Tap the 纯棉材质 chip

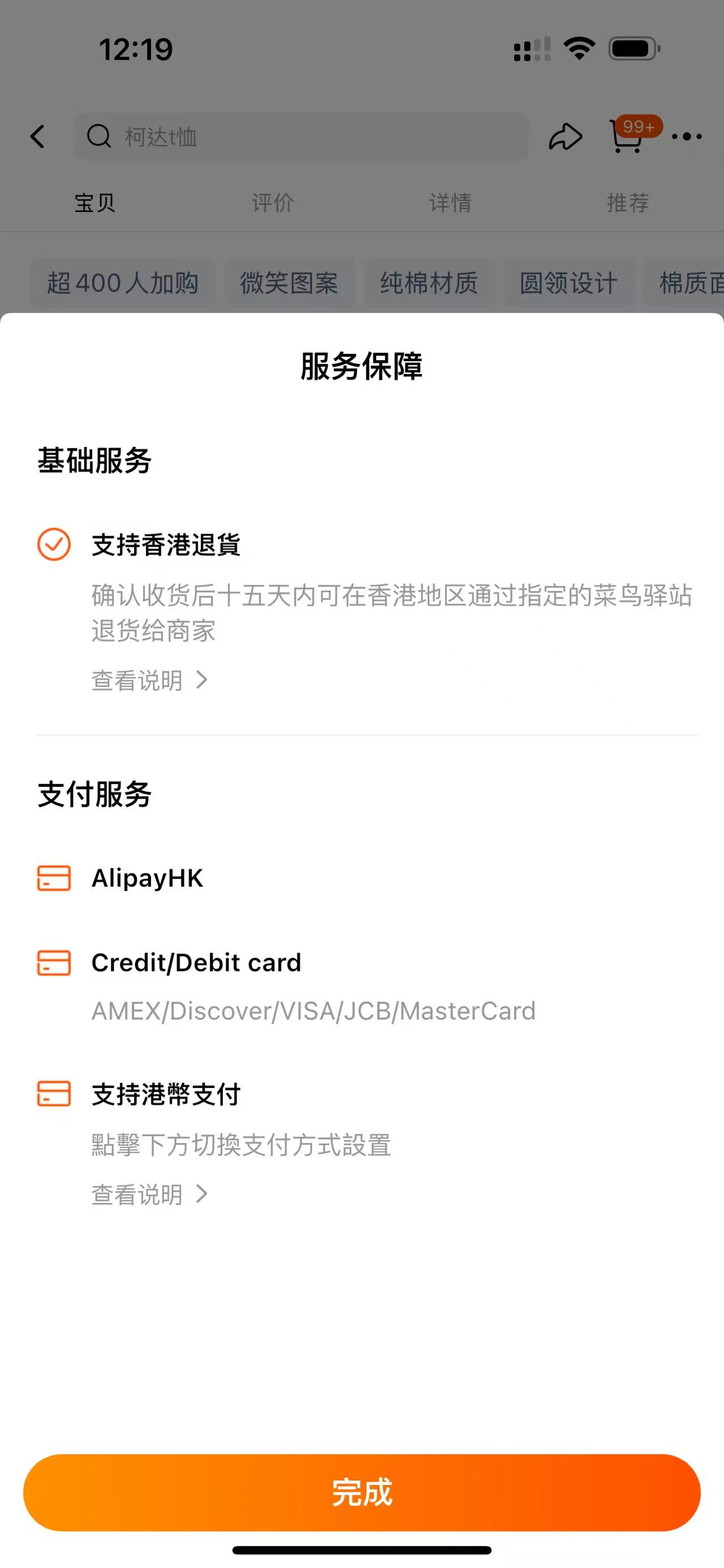click(429, 283)
